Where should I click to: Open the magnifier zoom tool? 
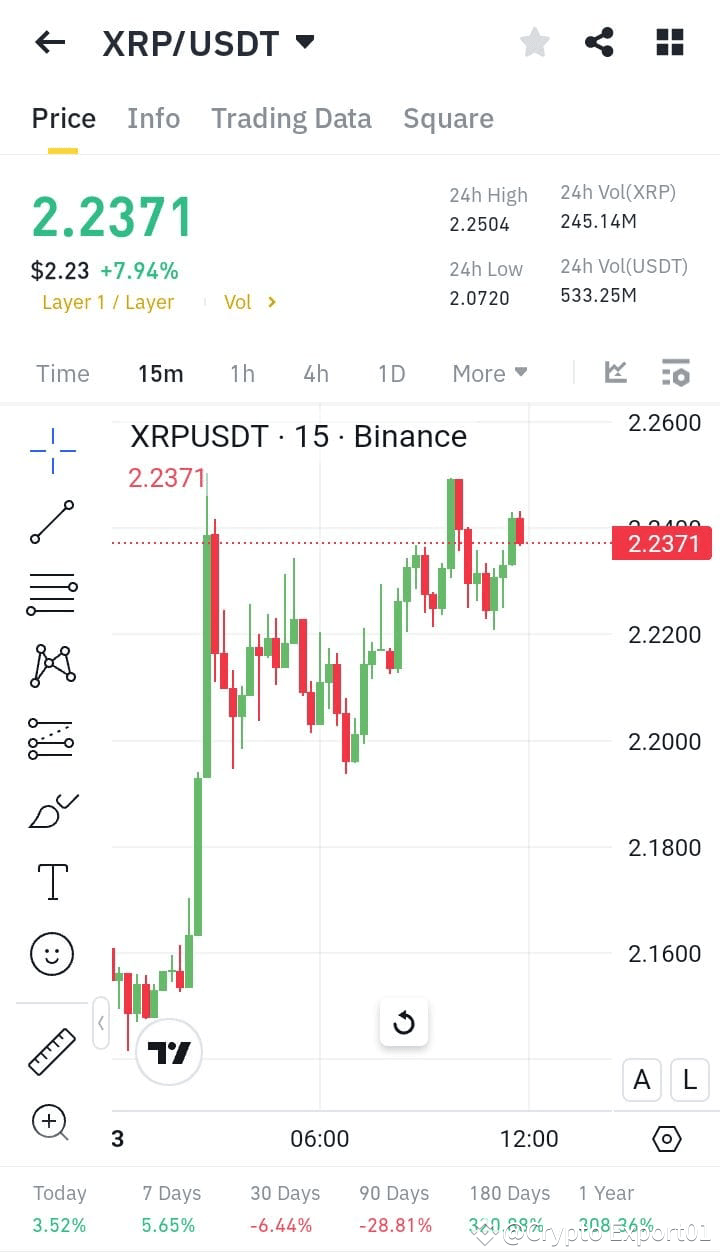click(x=51, y=1122)
